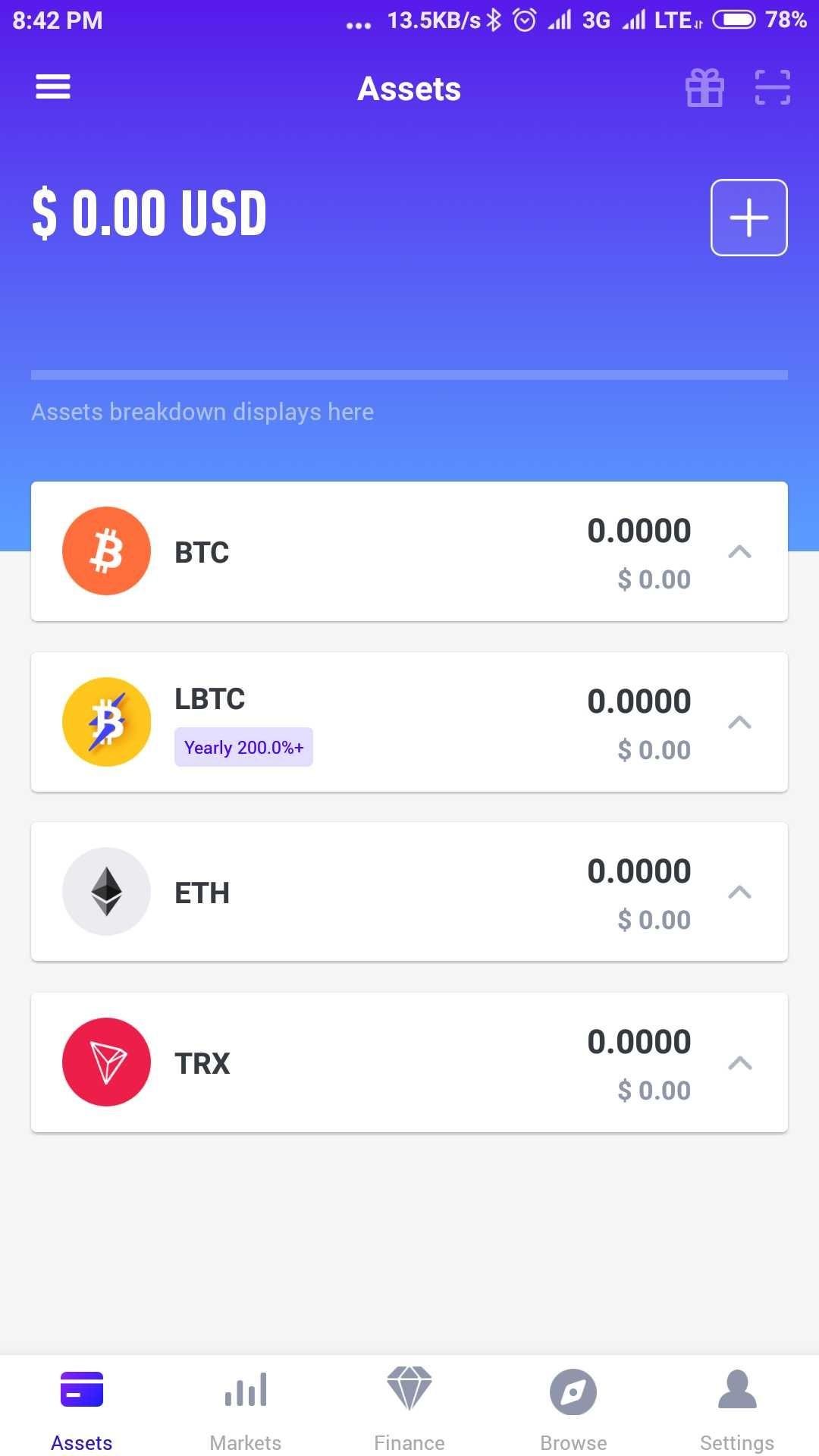Select the Assets tab

tap(82, 1407)
